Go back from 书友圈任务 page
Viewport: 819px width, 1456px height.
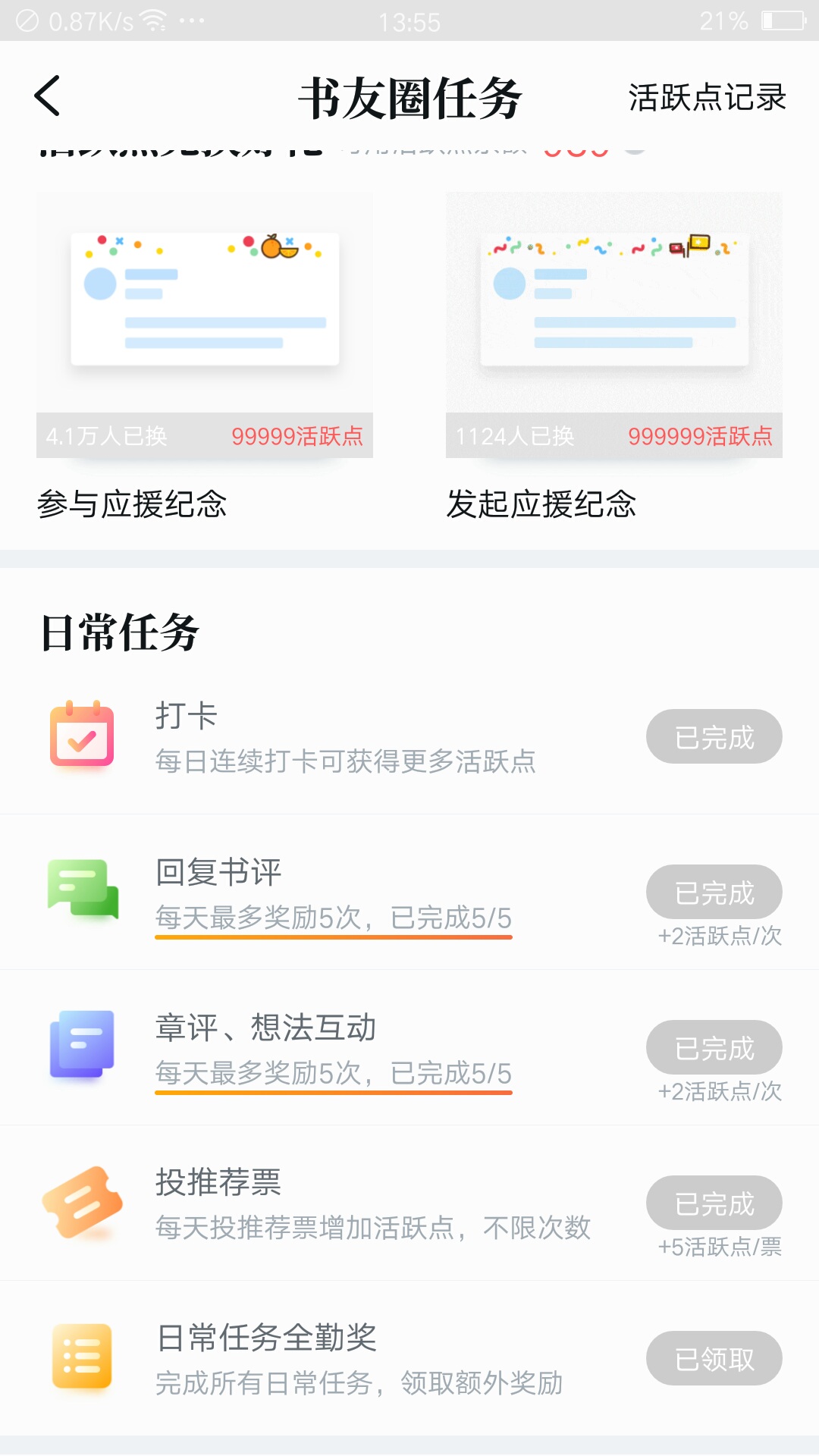(47, 96)
